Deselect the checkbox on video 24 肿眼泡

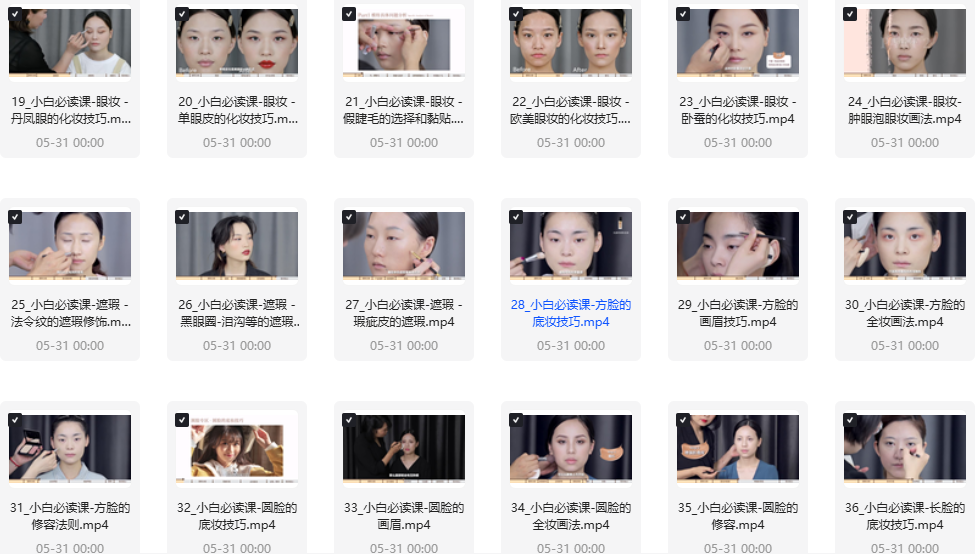850,14
